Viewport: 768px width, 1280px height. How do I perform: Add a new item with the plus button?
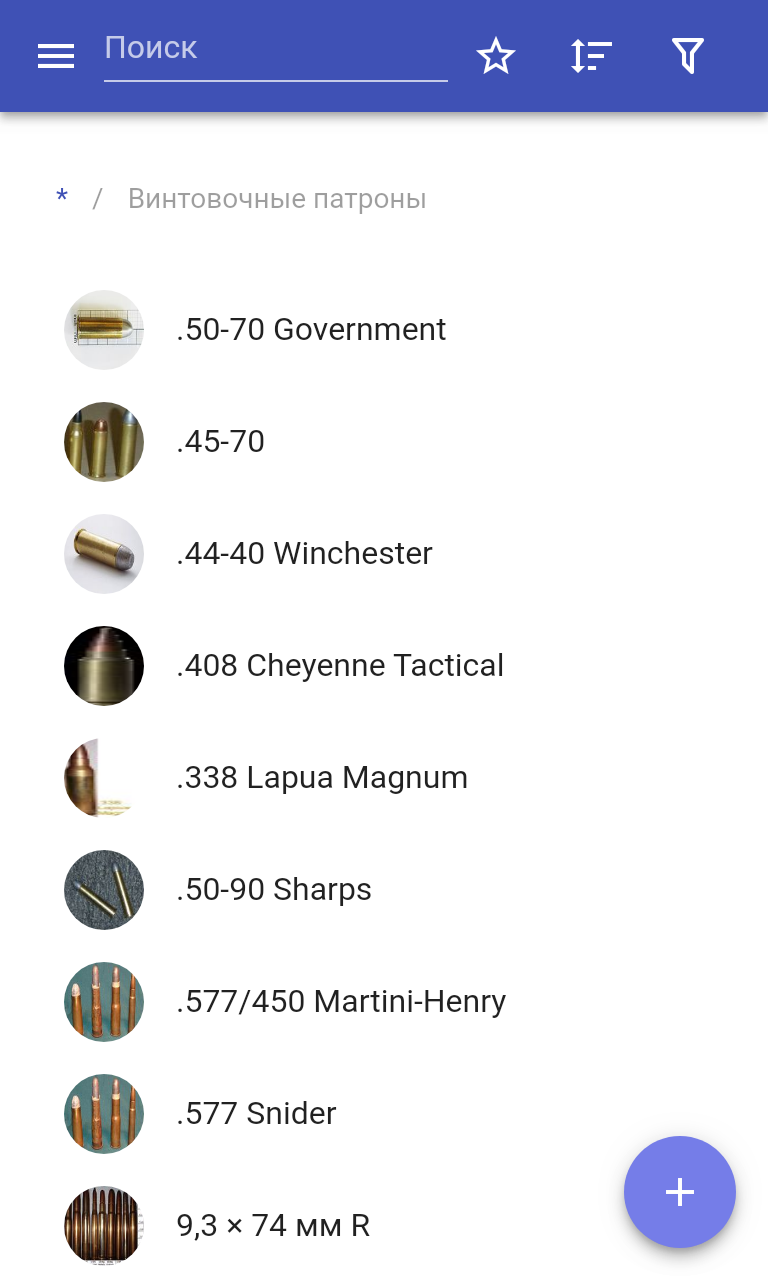680,1192
